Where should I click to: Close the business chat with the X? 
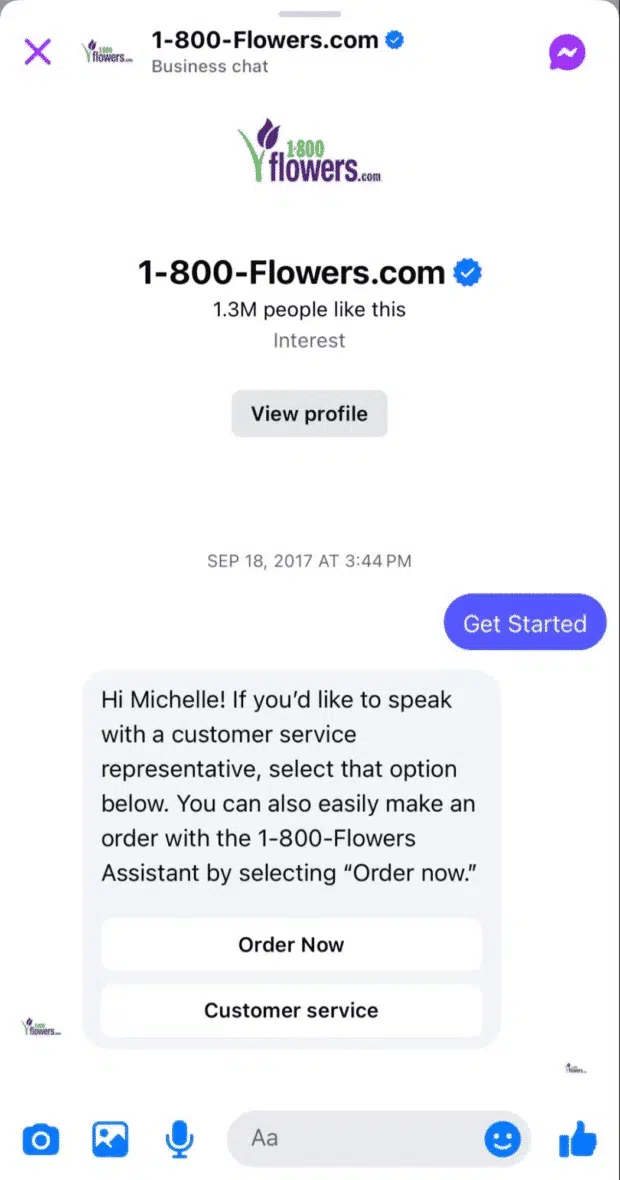37,51
